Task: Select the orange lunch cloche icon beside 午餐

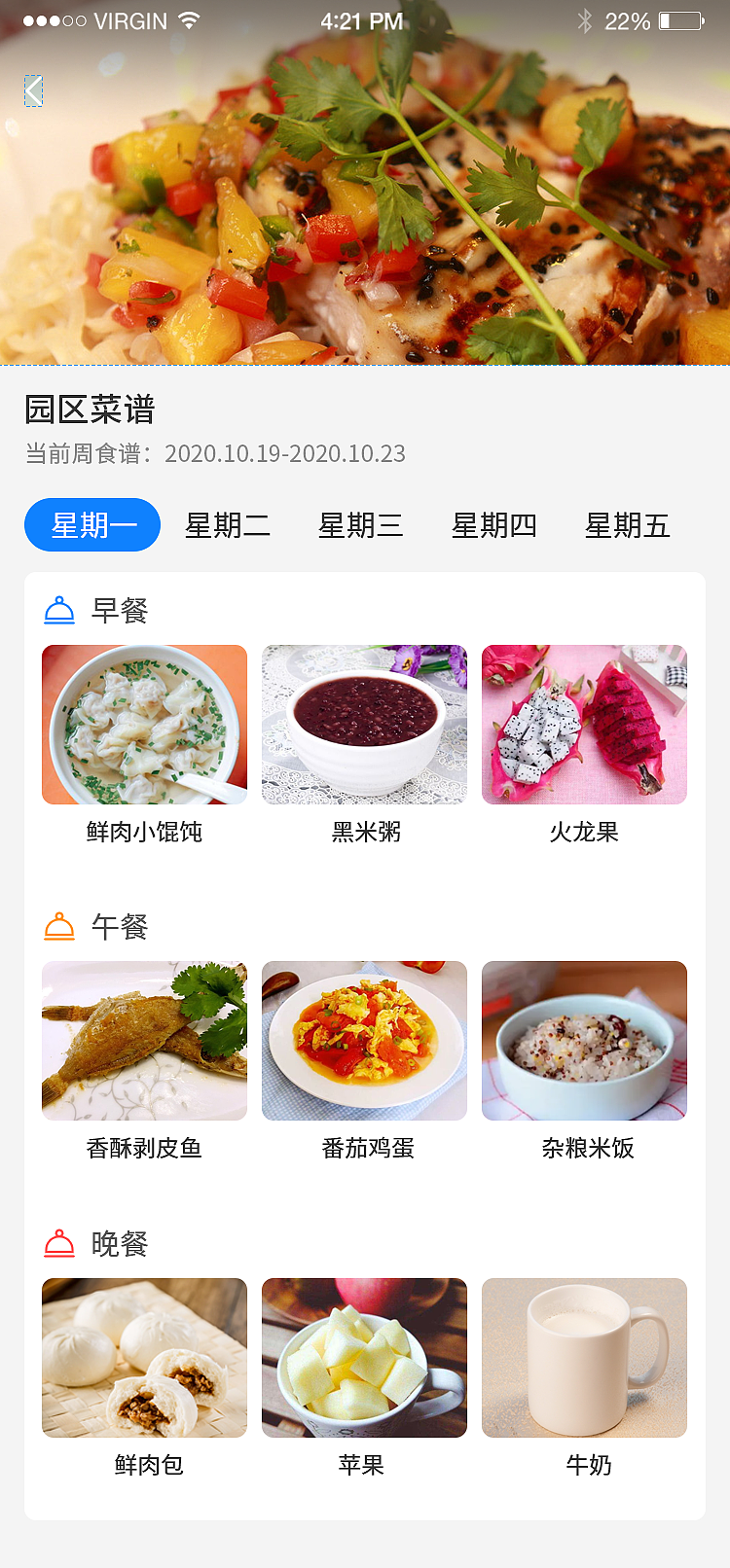Action: click(x=59, y=925)
